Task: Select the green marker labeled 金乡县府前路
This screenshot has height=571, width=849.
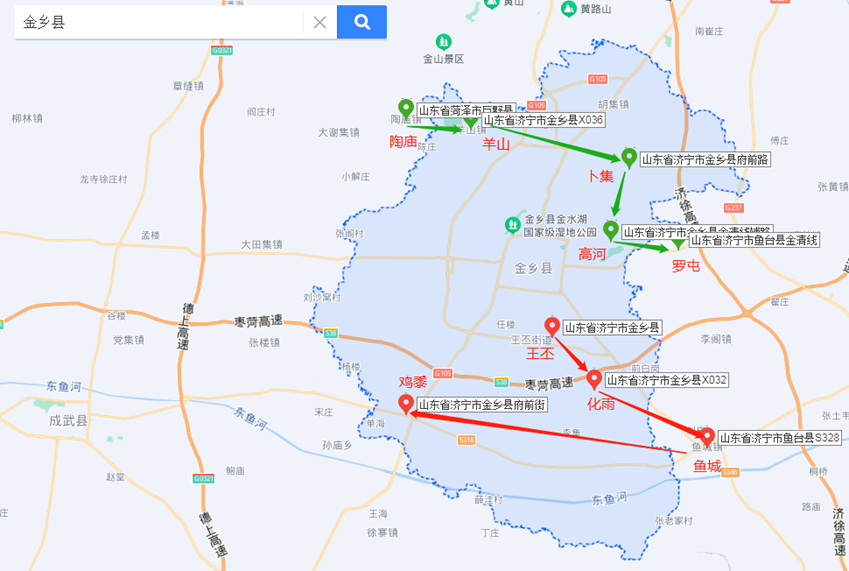Action: (629, 157)
